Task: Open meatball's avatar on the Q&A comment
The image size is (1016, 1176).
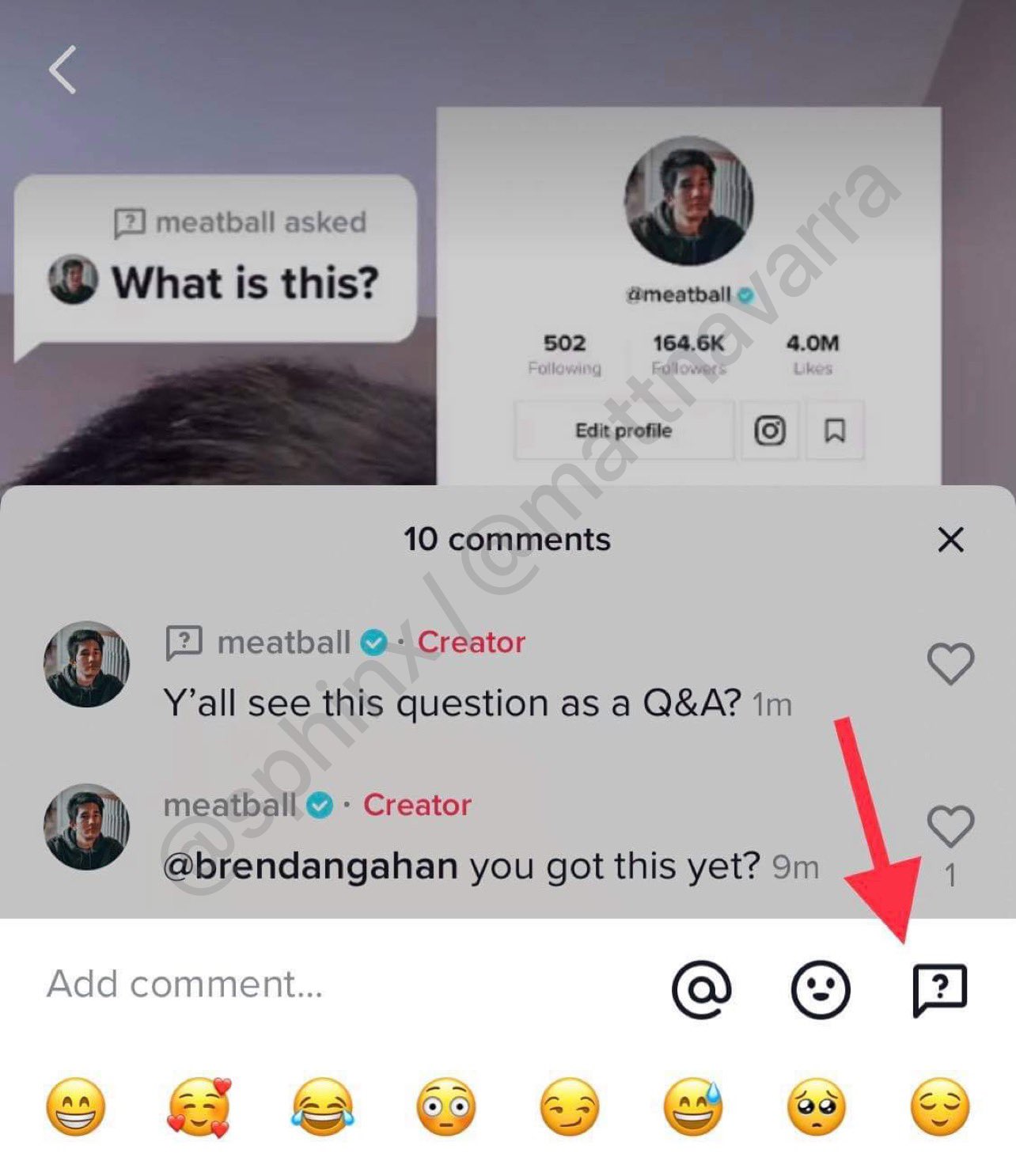Action: [x=86, y=664]
